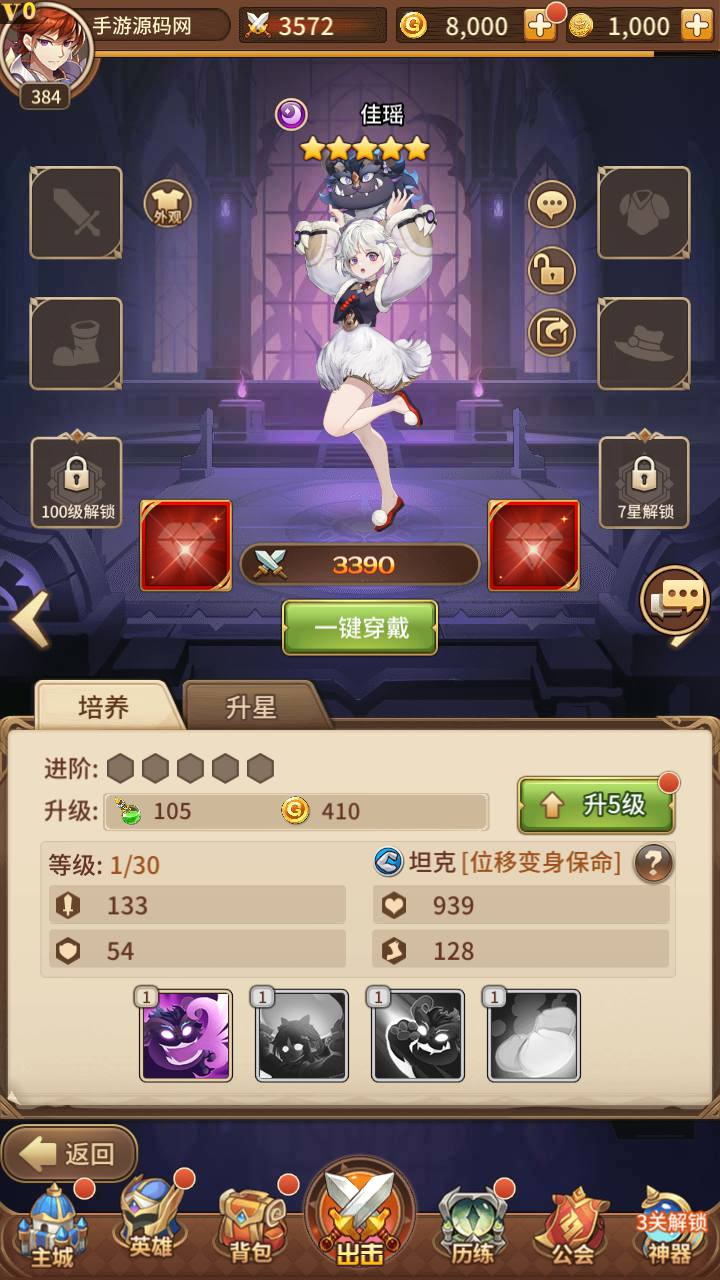The height and width of the screenshot is (1280, 720).
Task: Open the floating chat bubble
Action: coord(676,602)
